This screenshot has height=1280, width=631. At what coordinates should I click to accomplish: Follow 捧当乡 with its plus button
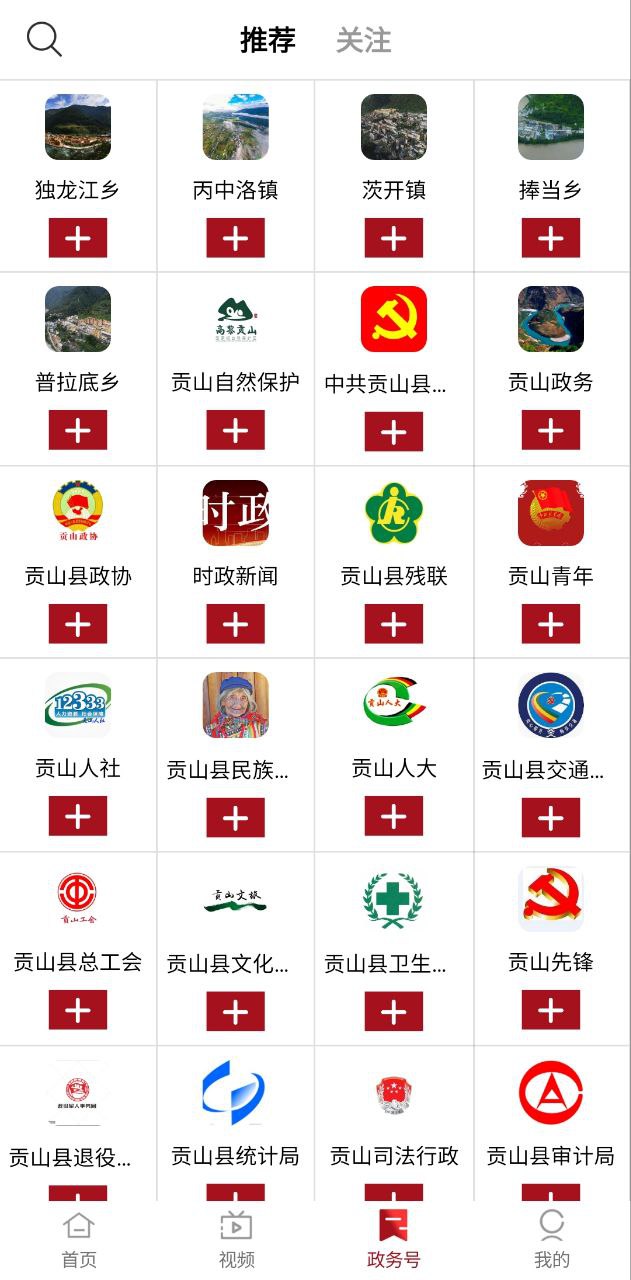coord(551,238)
